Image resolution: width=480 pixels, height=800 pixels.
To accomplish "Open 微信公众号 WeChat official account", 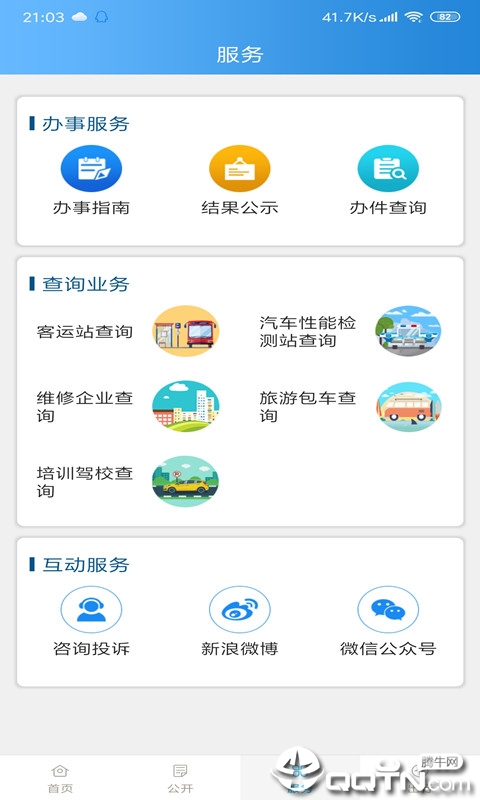I will click(x=388, y=622).
